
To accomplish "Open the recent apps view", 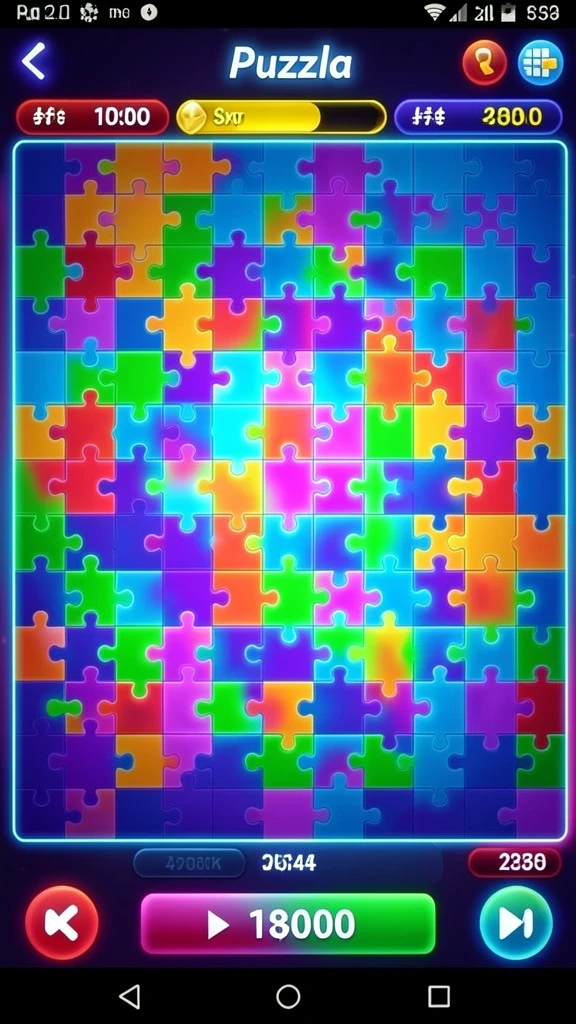I will [x=439, y=997].
